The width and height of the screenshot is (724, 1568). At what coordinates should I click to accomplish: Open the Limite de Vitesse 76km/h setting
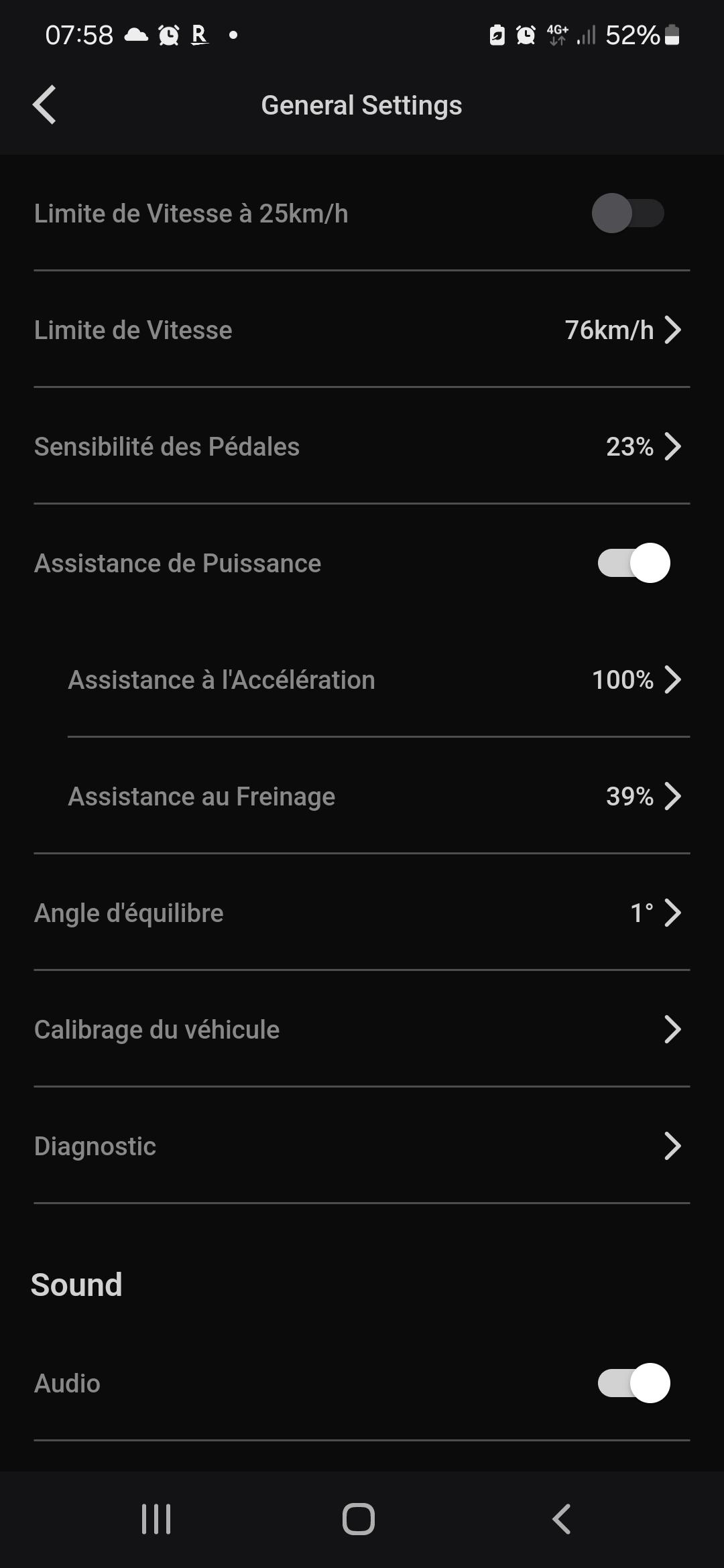tap(362, 330)
